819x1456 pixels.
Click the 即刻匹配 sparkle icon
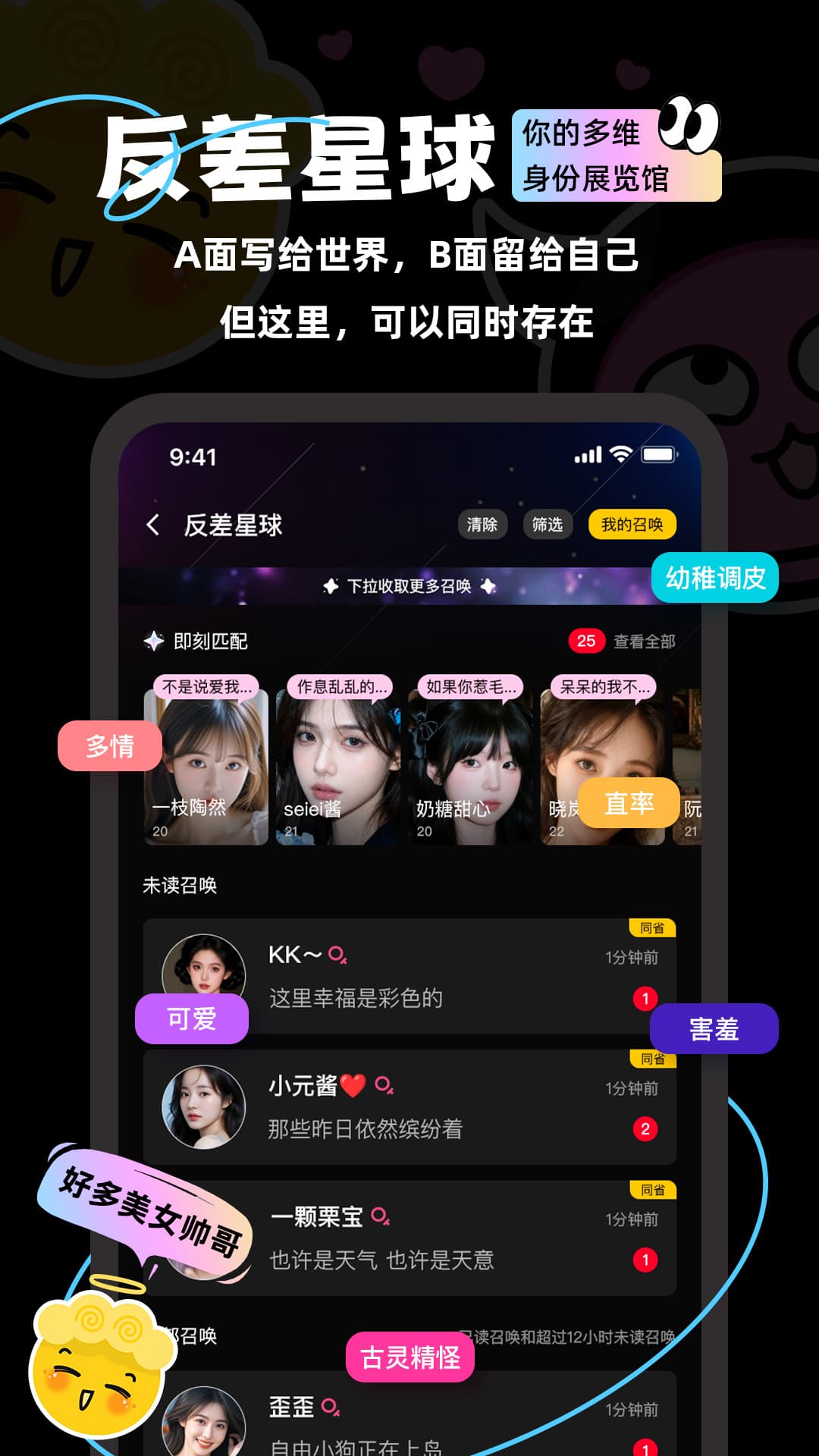(x=153, y=641)
